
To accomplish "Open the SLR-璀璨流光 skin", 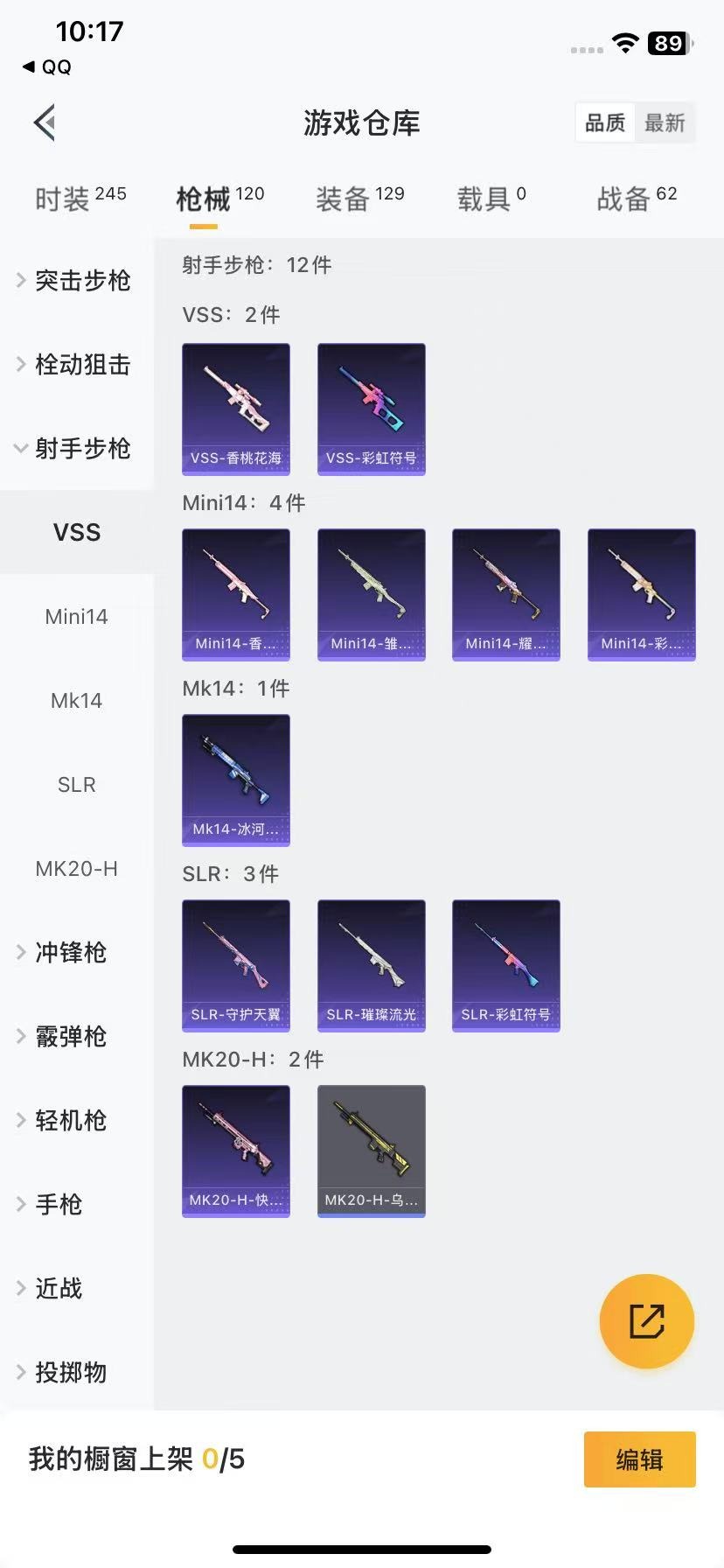I will coord(371,966).
